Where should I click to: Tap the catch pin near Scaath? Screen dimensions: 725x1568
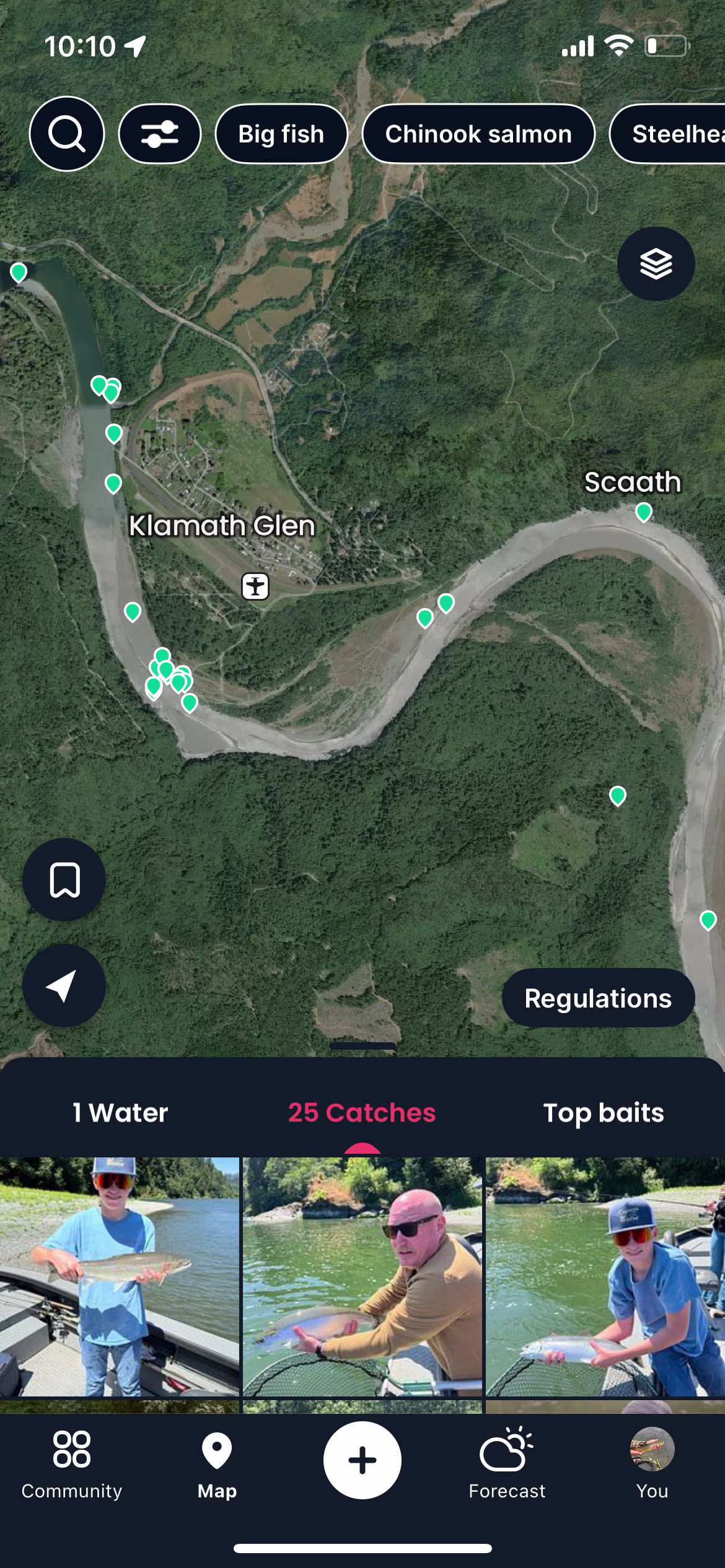click(644, 512)
